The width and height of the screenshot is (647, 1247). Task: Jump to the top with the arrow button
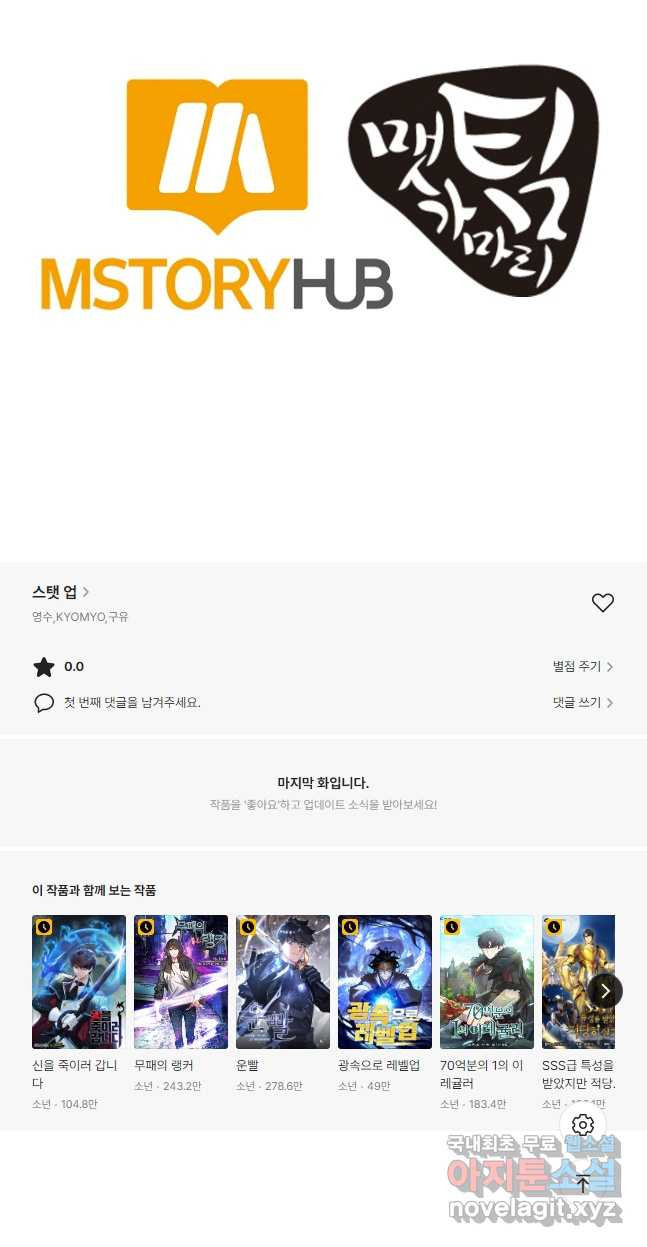pos(583,1184)
